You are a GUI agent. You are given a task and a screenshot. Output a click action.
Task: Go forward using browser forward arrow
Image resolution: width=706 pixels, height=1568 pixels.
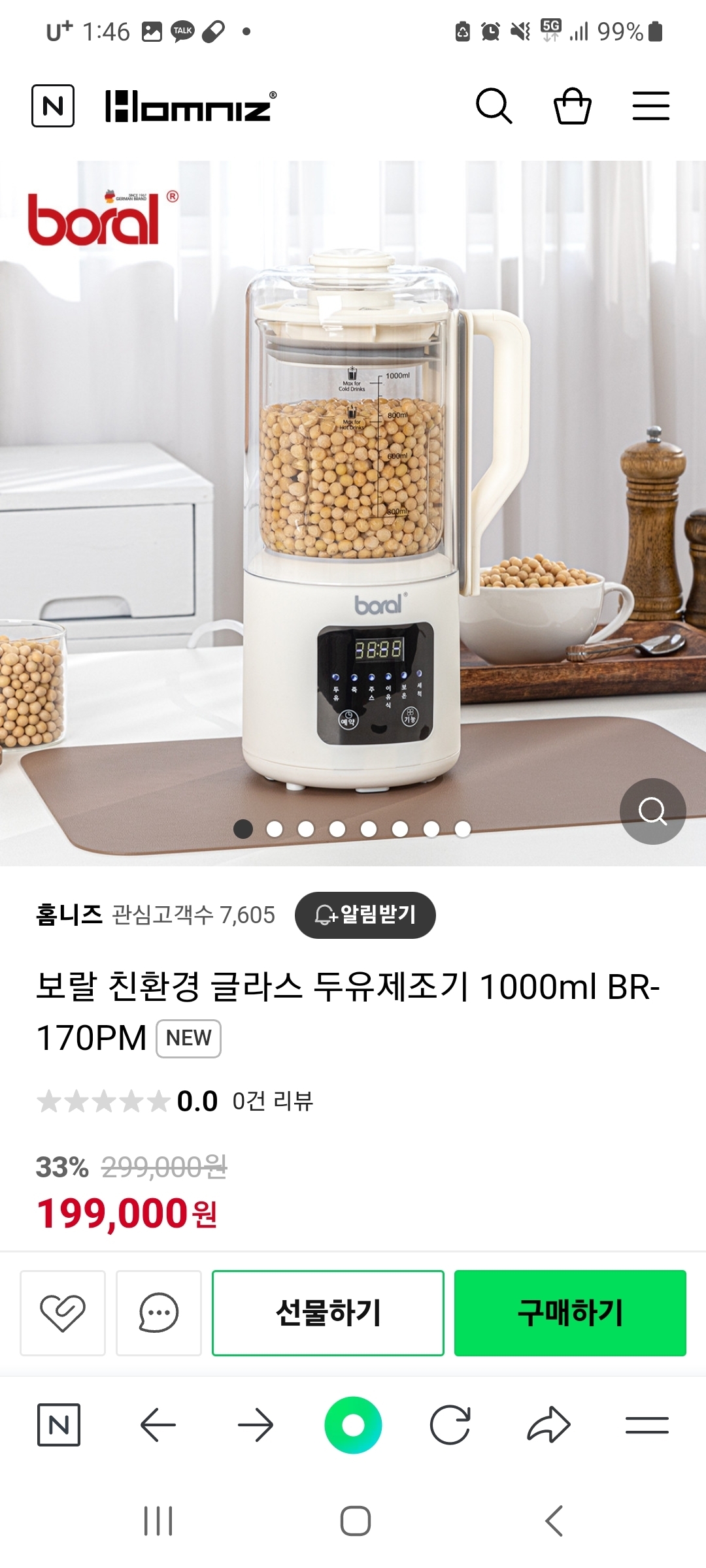(x=256, y=1425)
